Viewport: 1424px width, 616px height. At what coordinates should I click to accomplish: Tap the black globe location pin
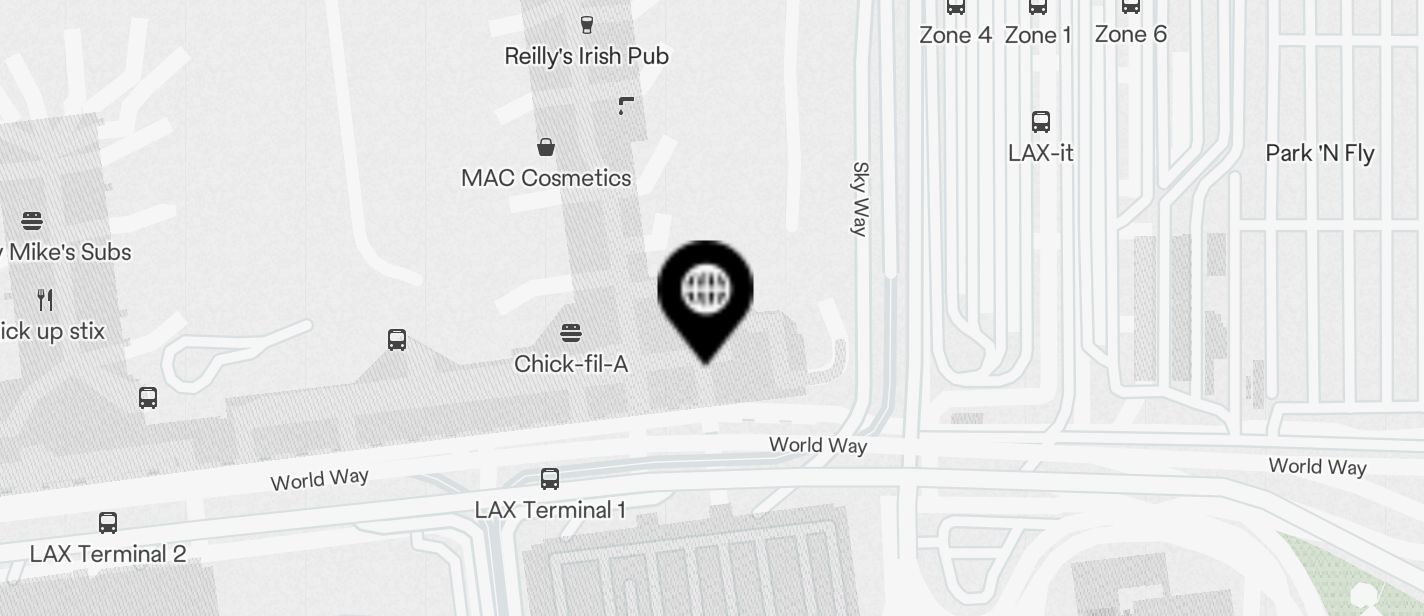[705, 291]
